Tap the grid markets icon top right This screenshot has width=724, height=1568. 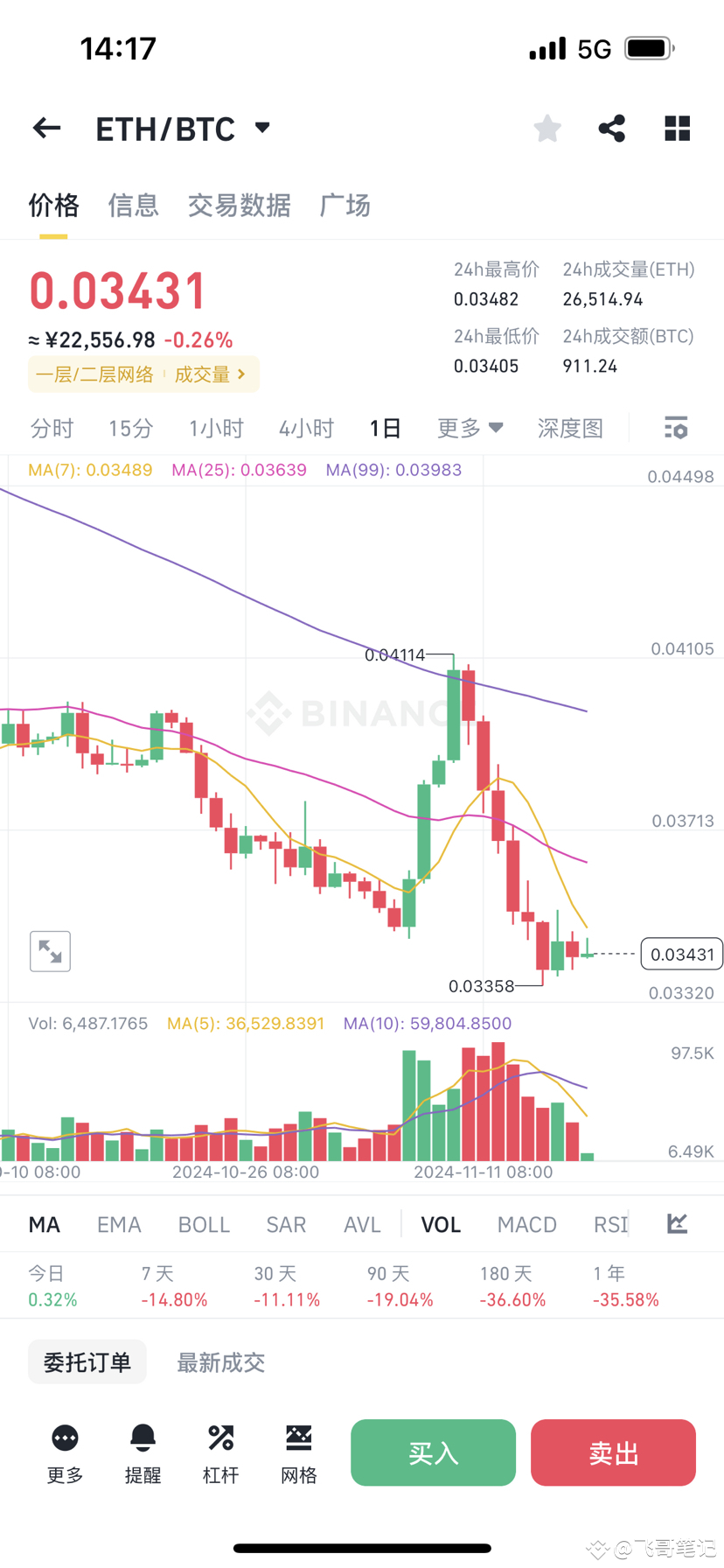pos(676,128)
